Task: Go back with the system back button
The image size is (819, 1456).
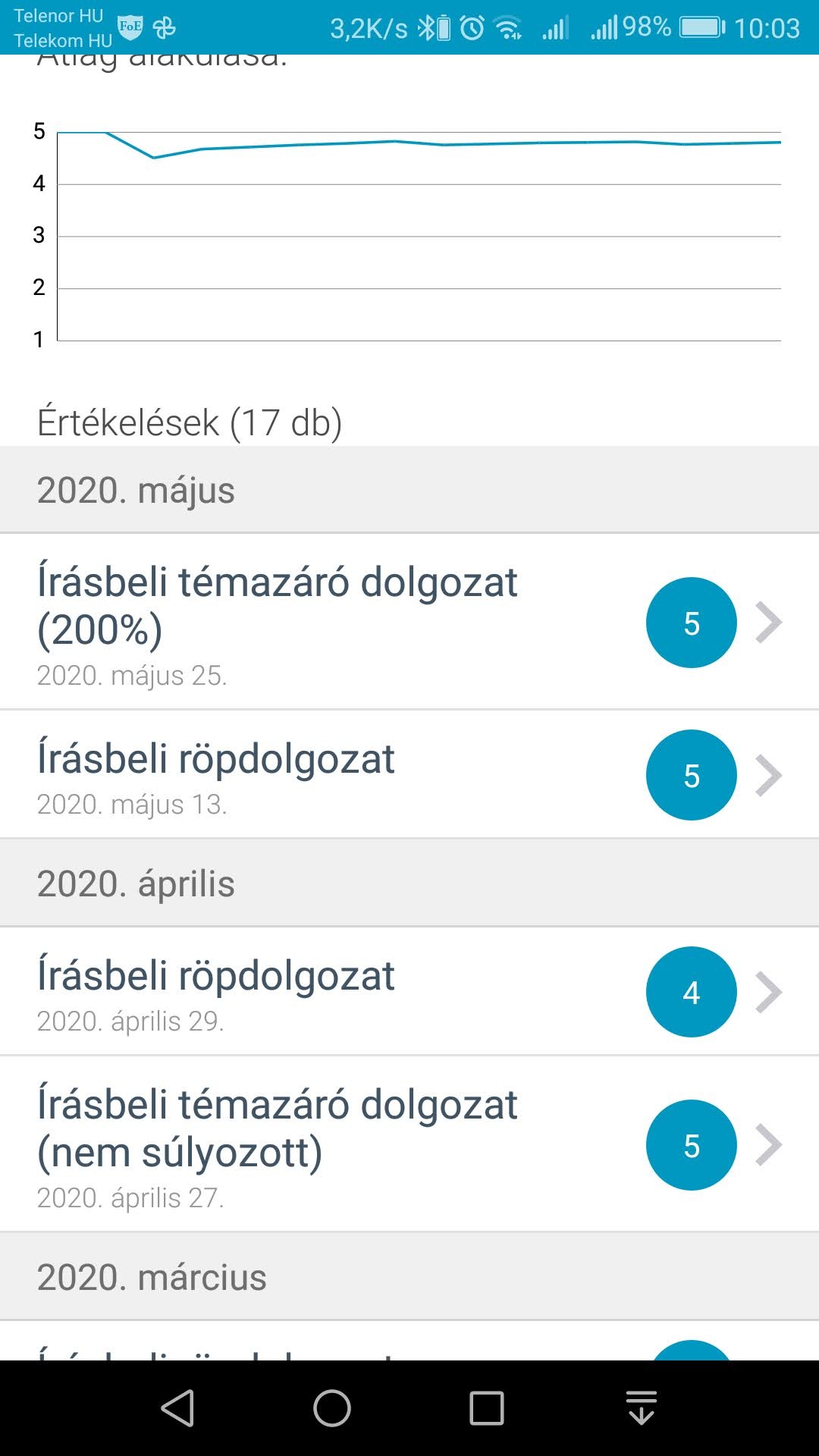Action: pyautogui.click(x=178, y=1408)
